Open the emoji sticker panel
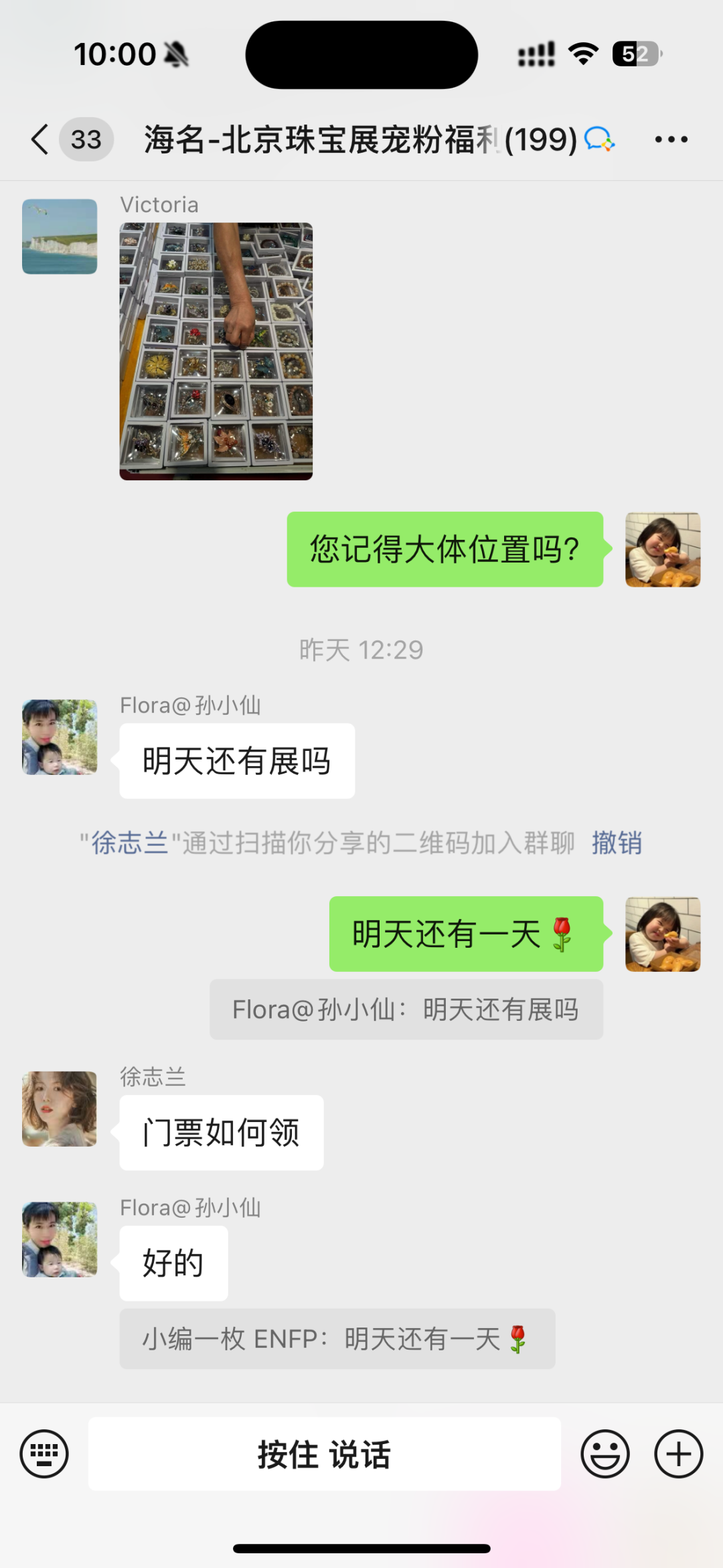Screen dimensions: 723x1568 605,1453
